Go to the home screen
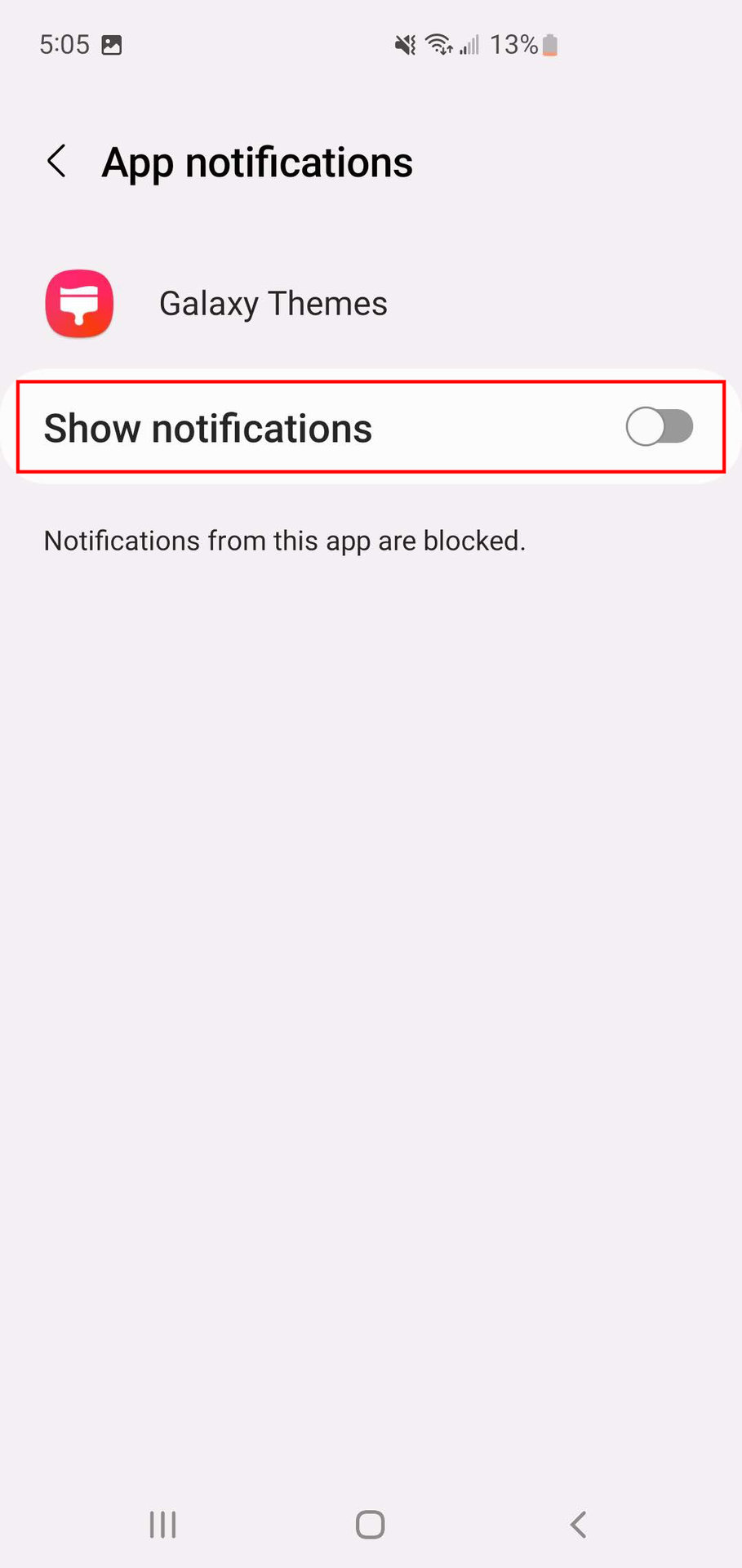 pos(370,1524)
